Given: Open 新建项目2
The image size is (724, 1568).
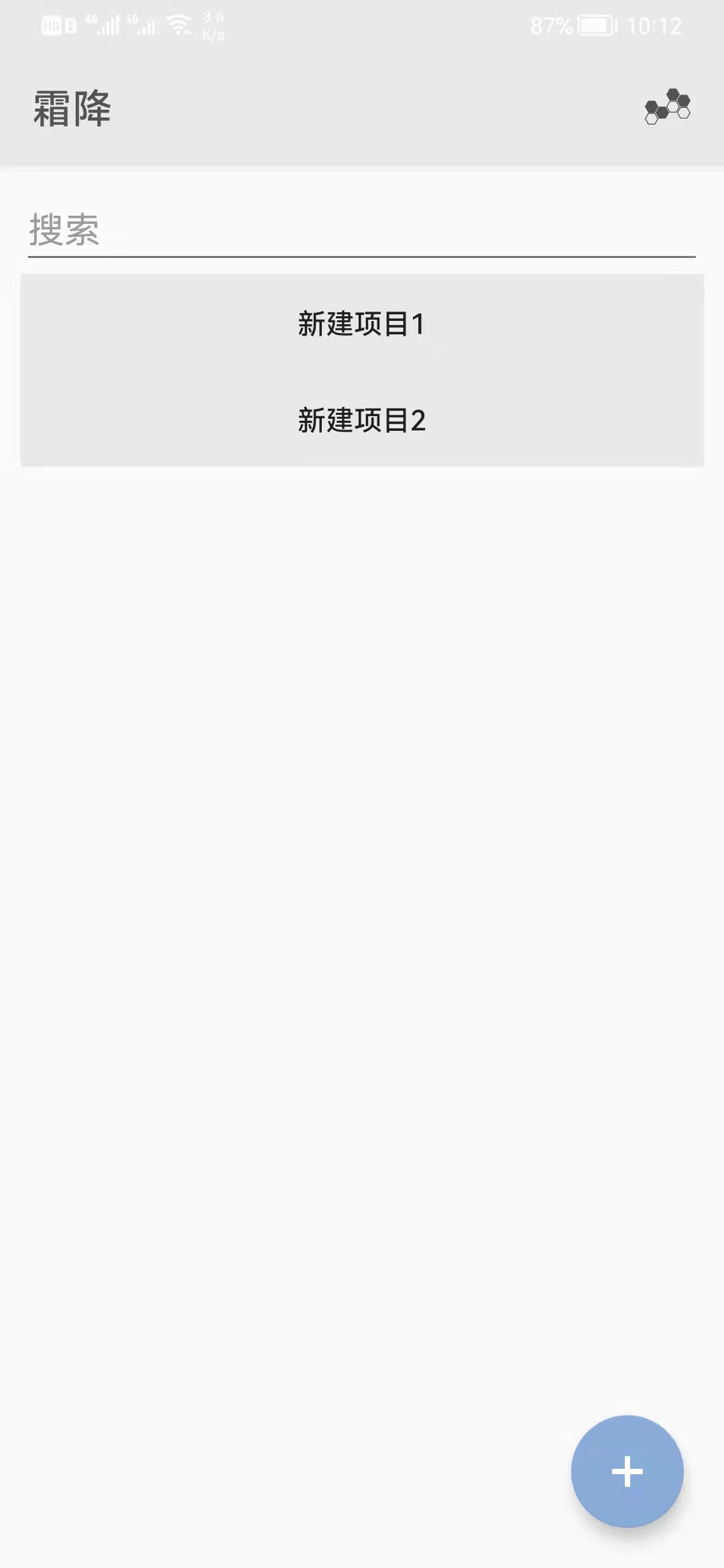Looking at the screenshot, I should (x=362, y=420).
